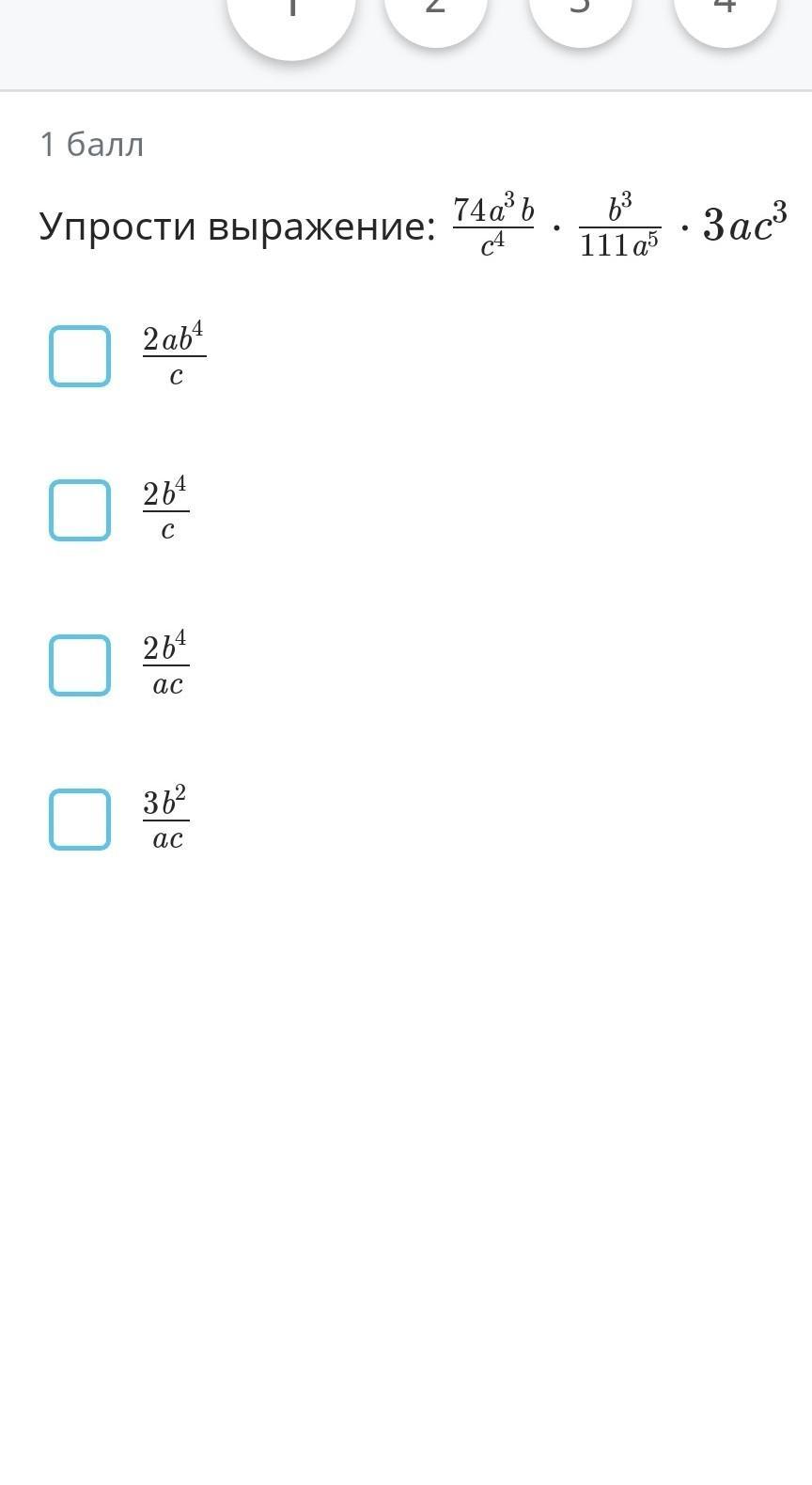This screenshot has width=812, height=1485.
Task: Select the answer 2b⁴ over c
Action: click(x=80, y=510)
